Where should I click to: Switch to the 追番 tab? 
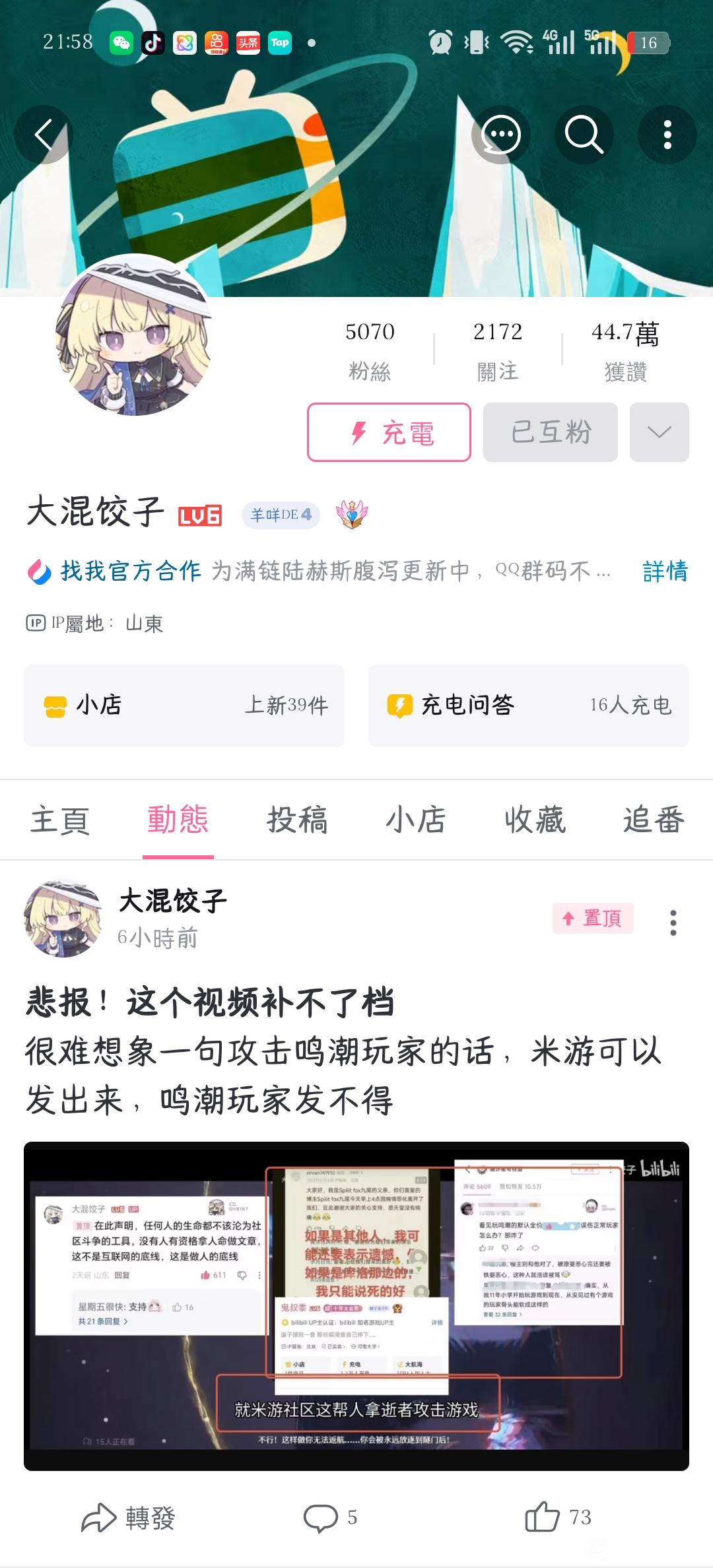653,820
